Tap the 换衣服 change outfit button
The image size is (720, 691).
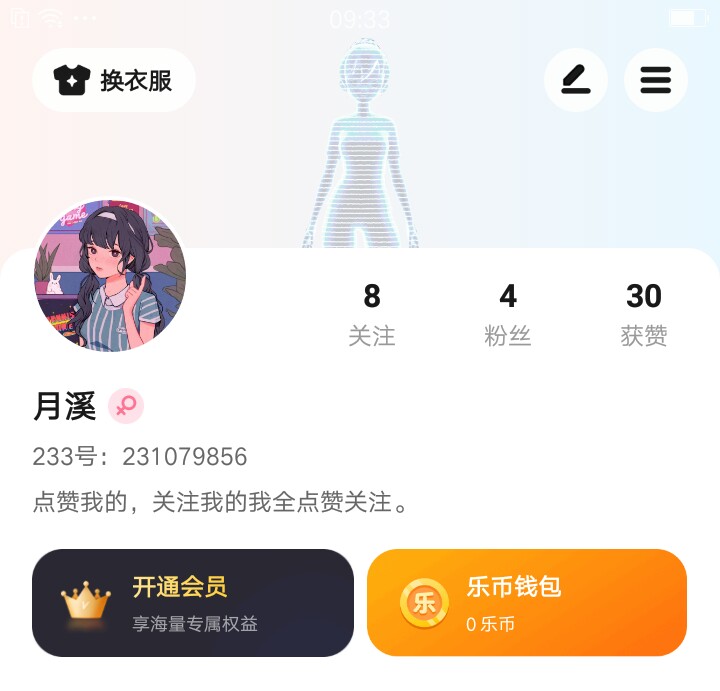(x=113, y=80)
